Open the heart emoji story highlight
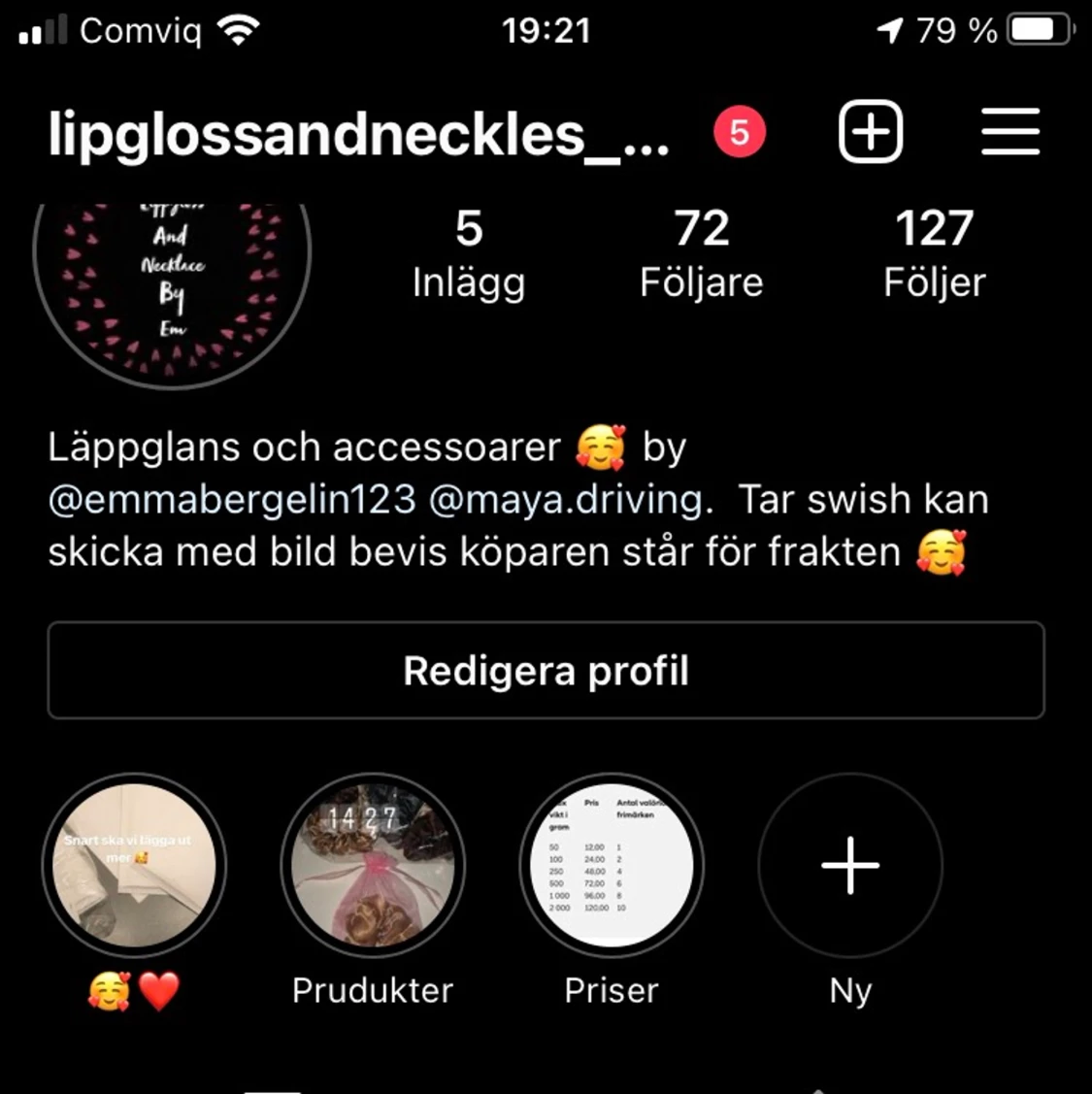This screenshot has height=1094, width=1092. tap(134, 865)
